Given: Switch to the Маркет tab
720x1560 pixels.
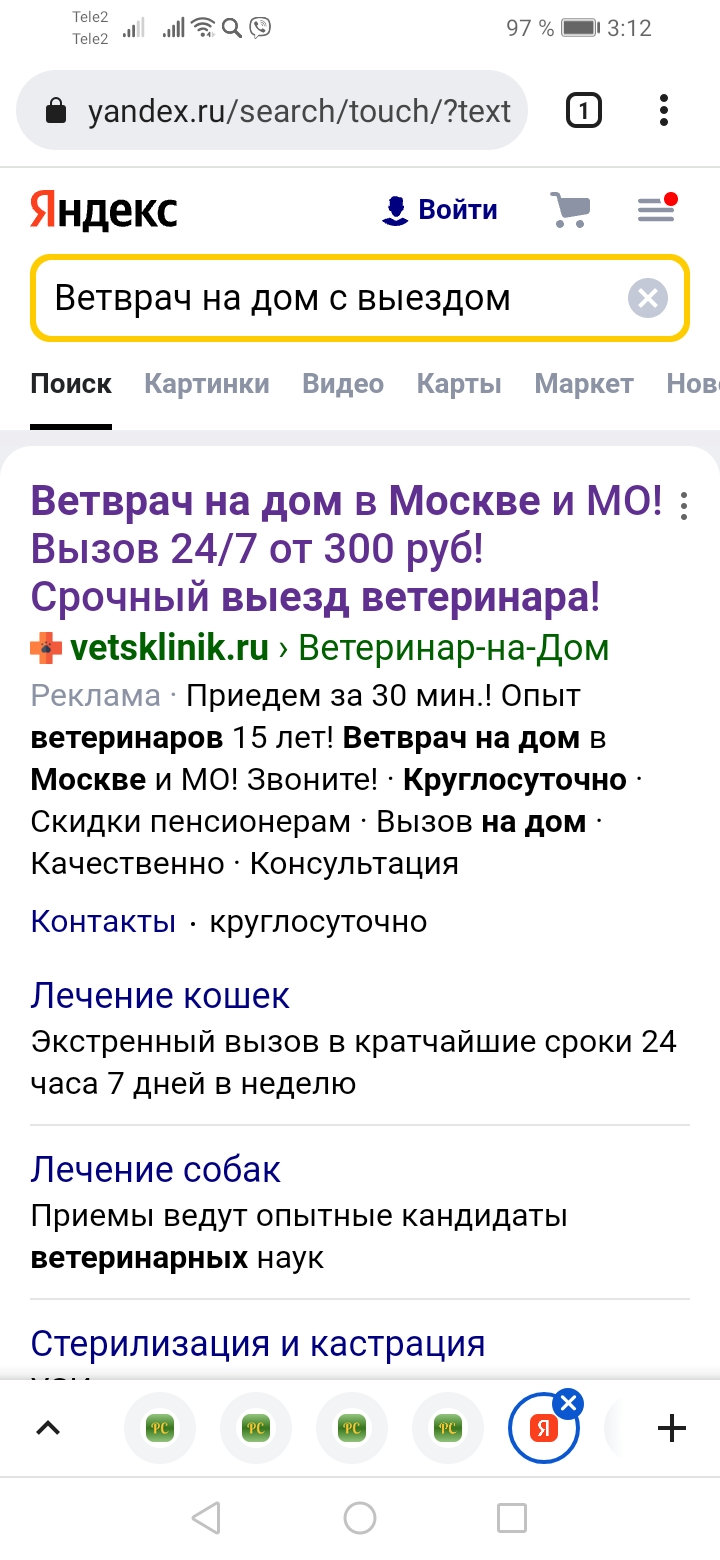Looking at the screenshot, I should (x=584, y=384).
